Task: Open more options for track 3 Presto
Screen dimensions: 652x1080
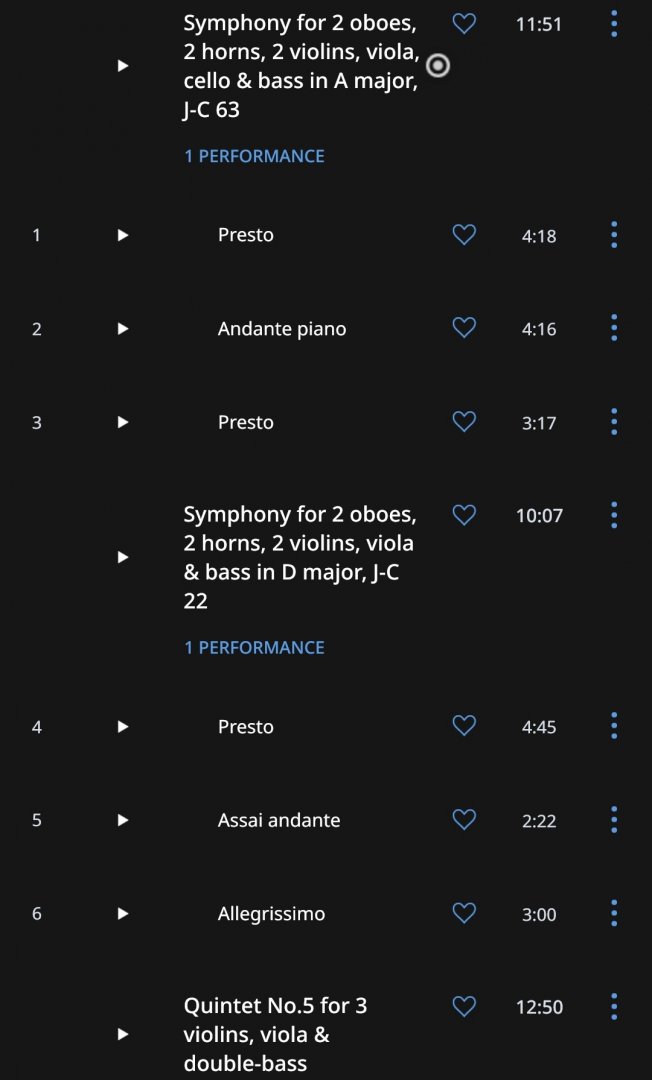Action: tap(614, 422)
